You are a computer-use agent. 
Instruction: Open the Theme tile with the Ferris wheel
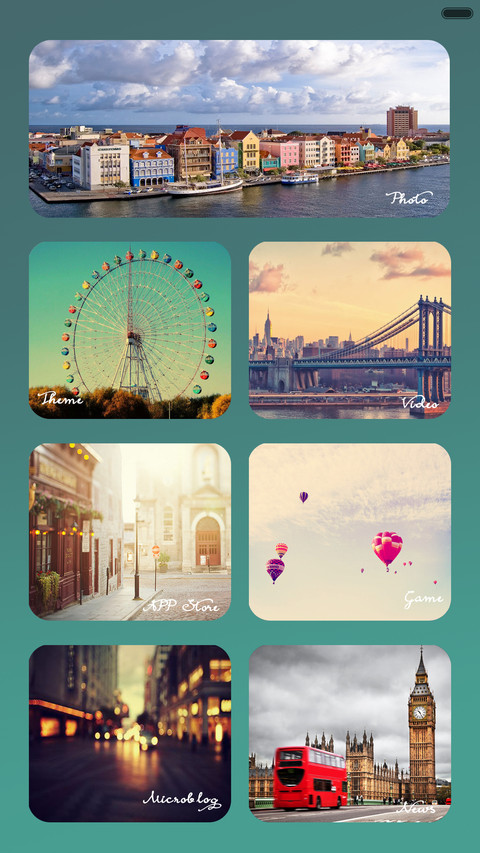pos(130,330)
